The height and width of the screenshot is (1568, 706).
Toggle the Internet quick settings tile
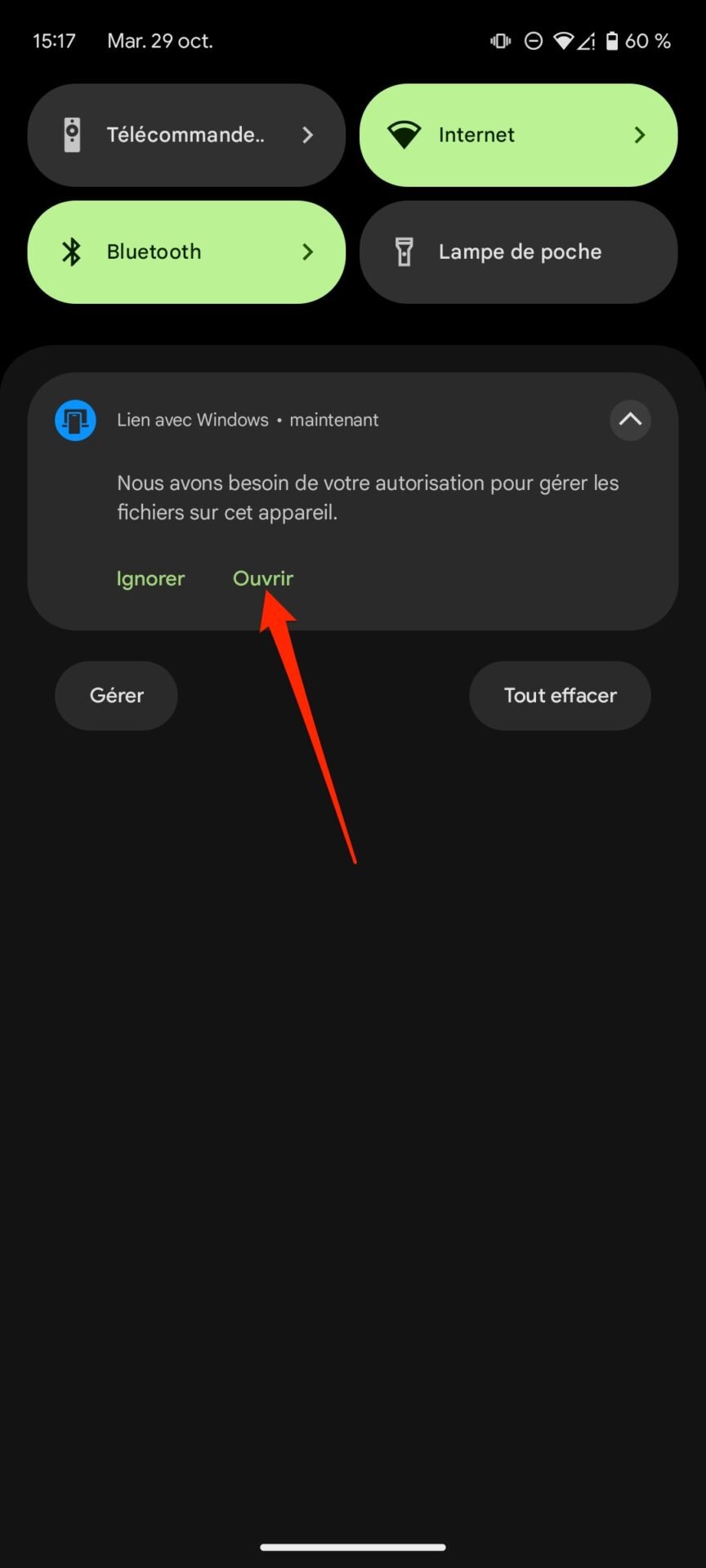tap(518, 135)
